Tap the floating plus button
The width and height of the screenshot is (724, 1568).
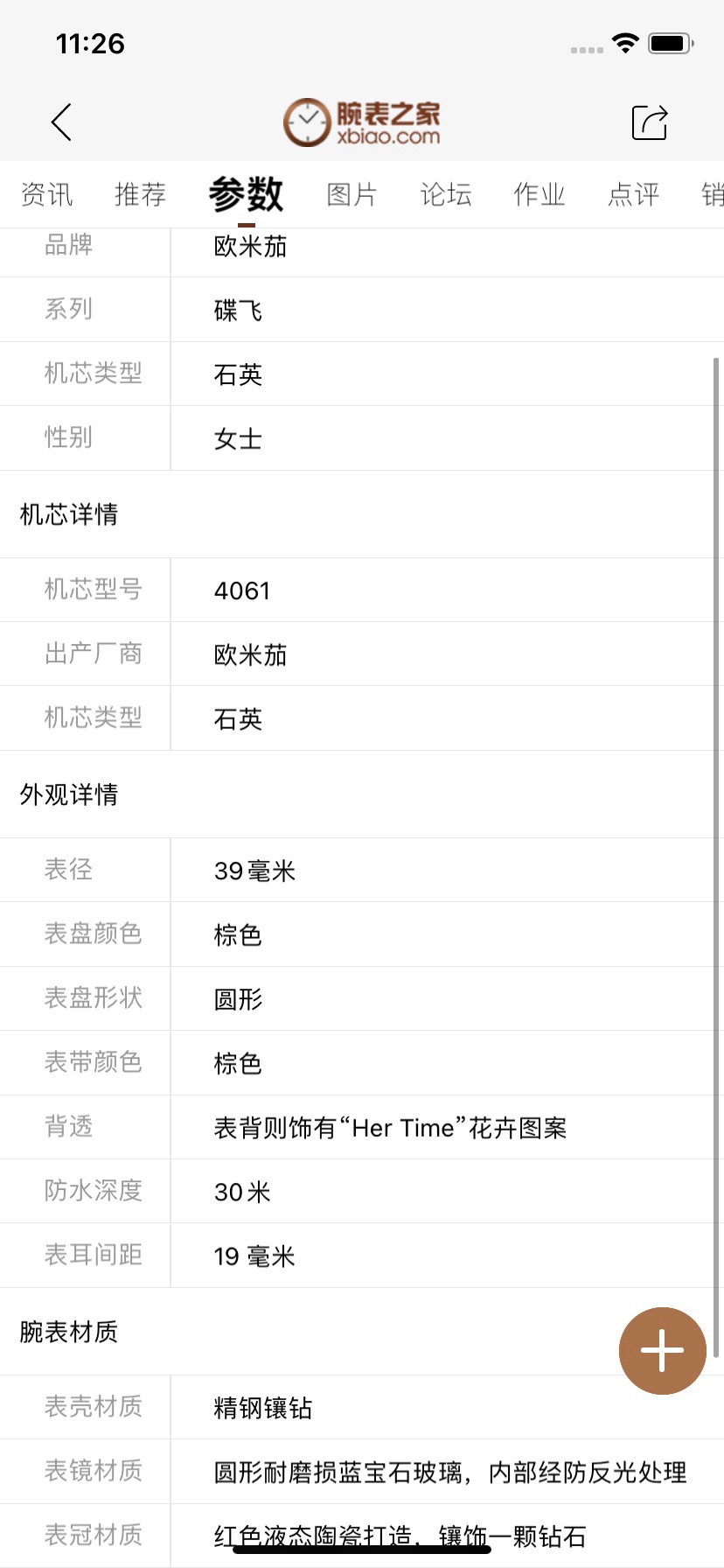[662, 1350]
